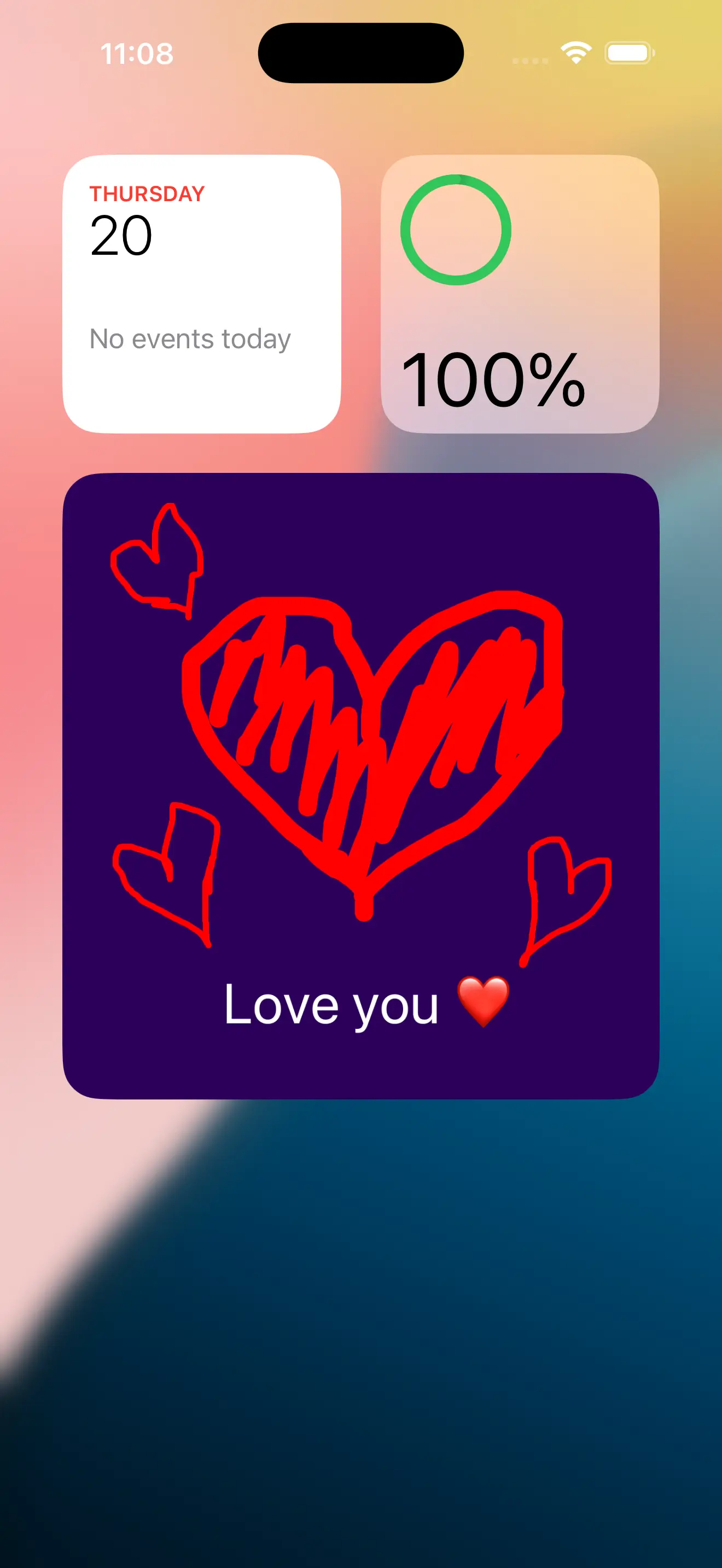722x1568 pixels.
Task: Tap the clock showing 11:08
Action: click(x=139, y=54)
